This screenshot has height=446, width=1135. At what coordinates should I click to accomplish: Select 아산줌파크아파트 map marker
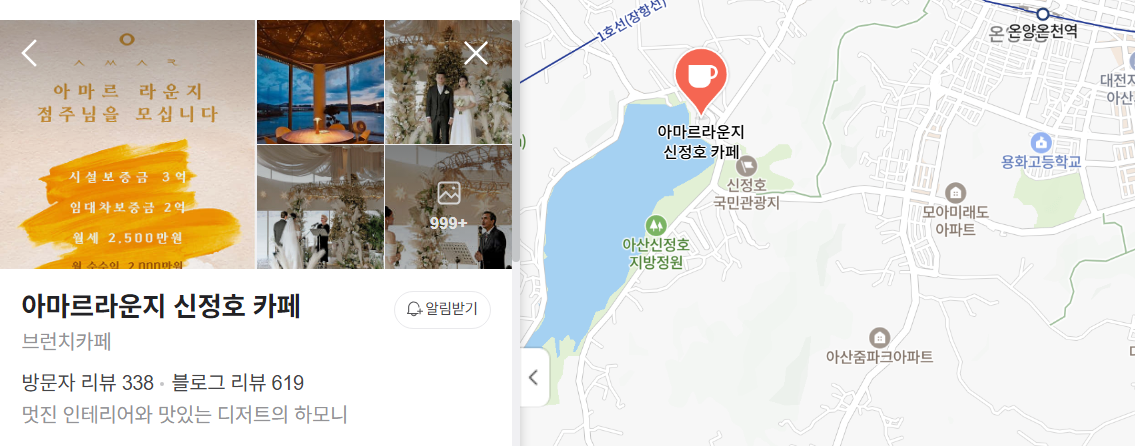click(879, 337)
